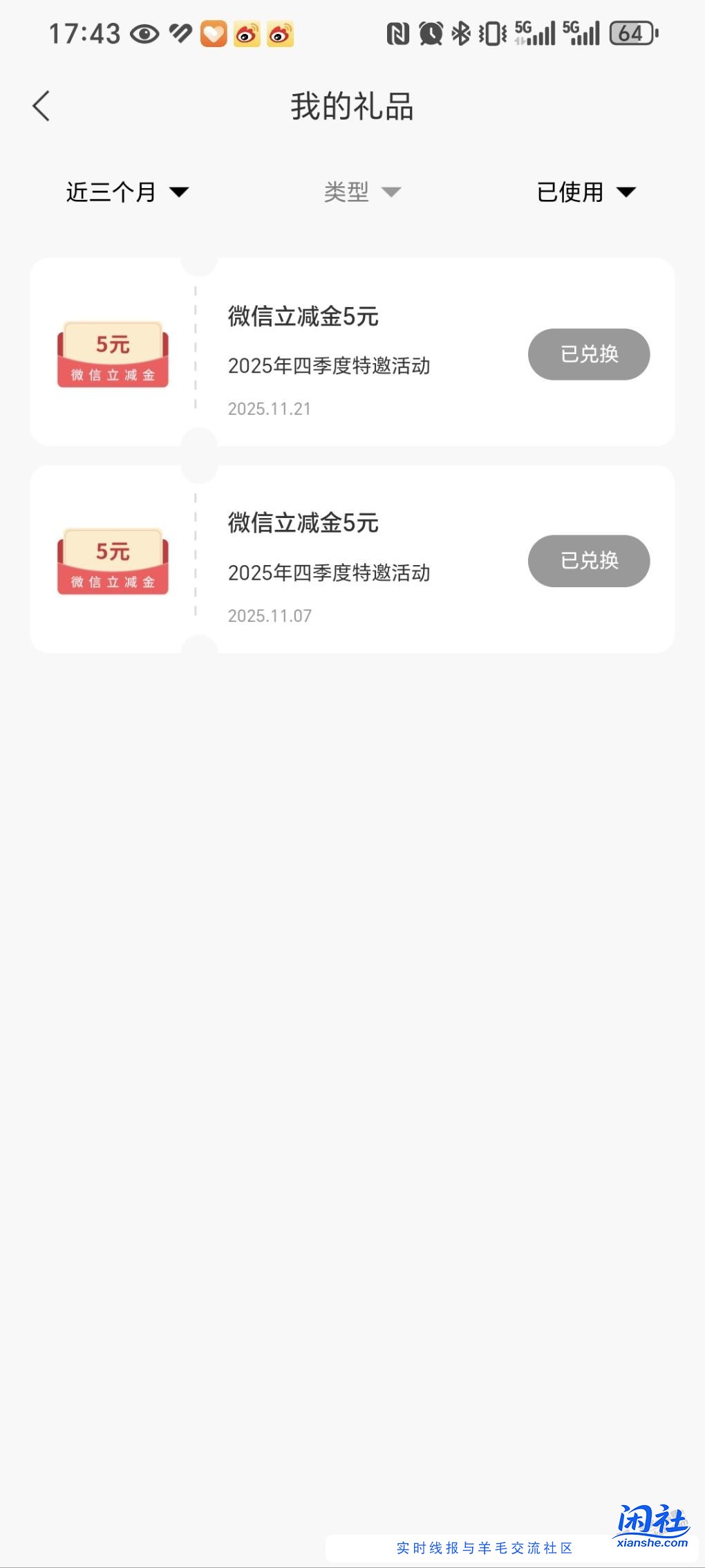Tap the 5元 coupon icon on the second card
This screenshot has height=1568, width=705.
click(113, 562)
